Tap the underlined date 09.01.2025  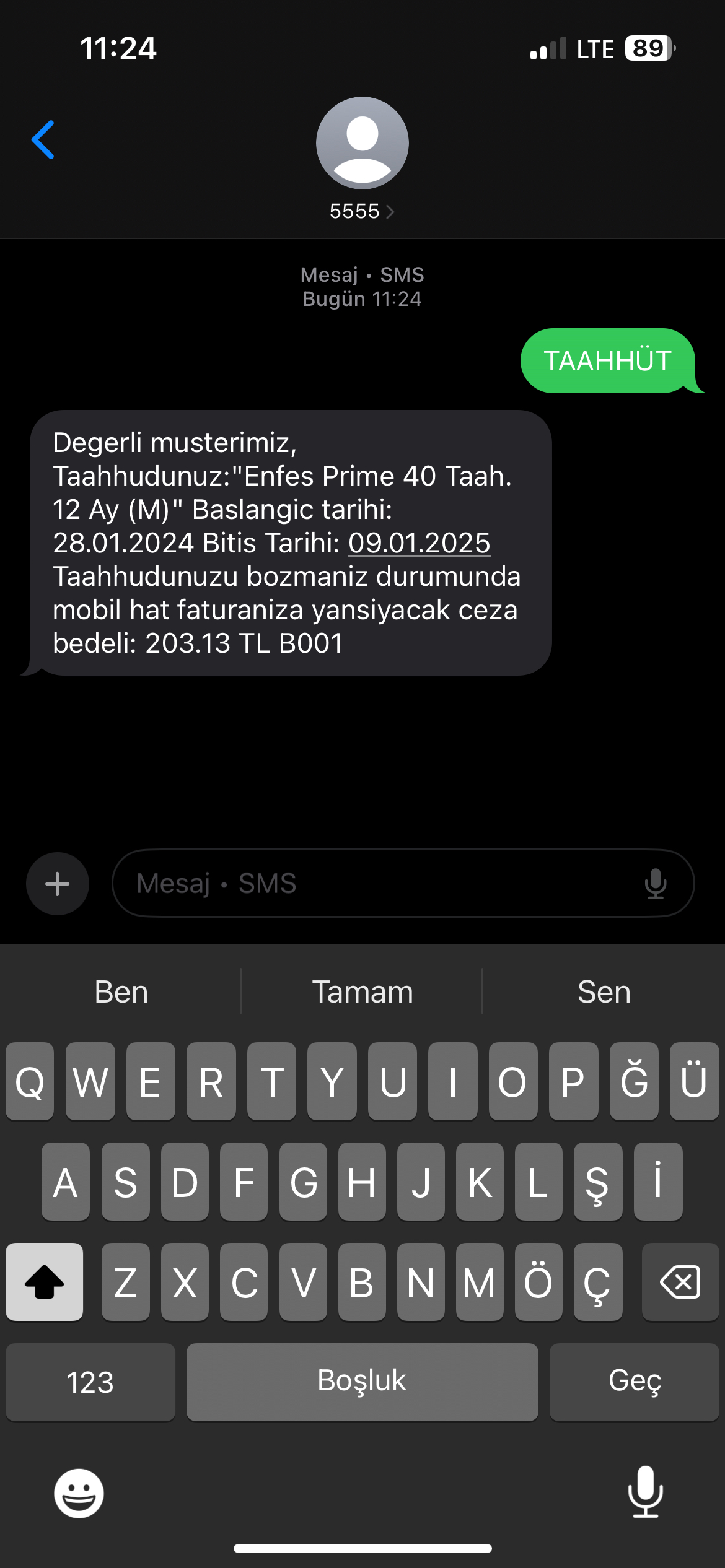tap(419, 543)
